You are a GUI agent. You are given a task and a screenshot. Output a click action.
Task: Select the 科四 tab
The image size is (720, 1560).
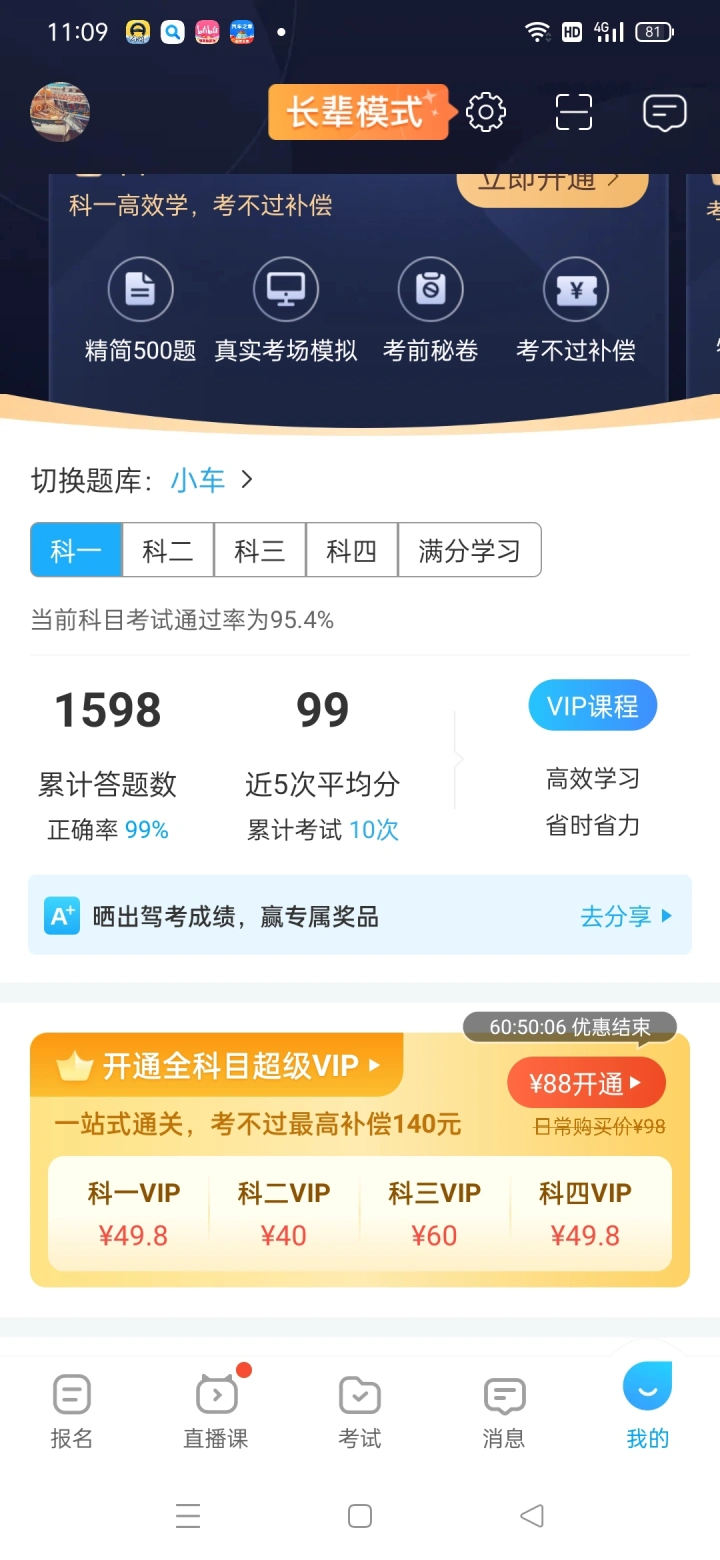pyautogui.click(x=352, y=550)
